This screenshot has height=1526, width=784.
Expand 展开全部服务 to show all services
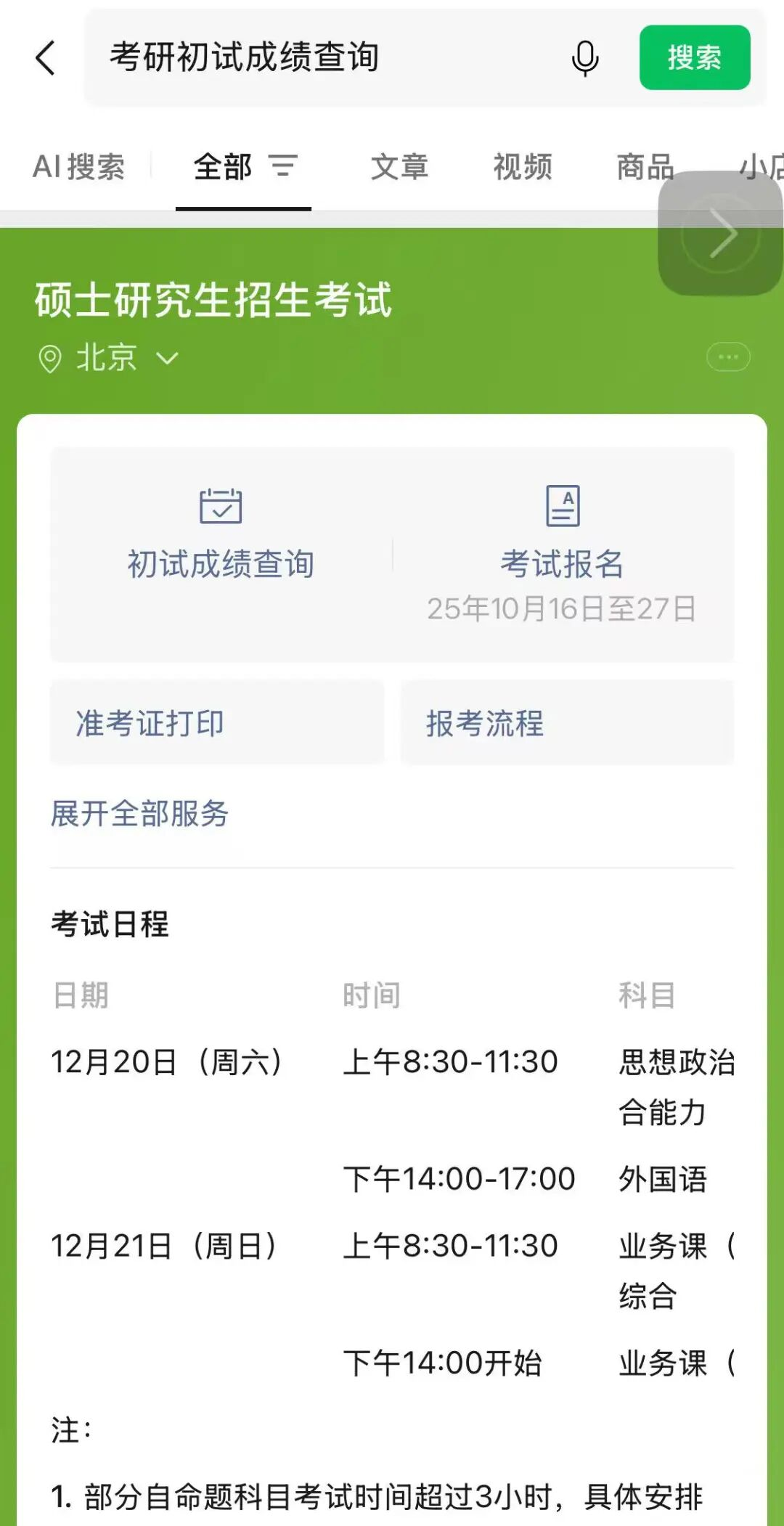(139, 815)
